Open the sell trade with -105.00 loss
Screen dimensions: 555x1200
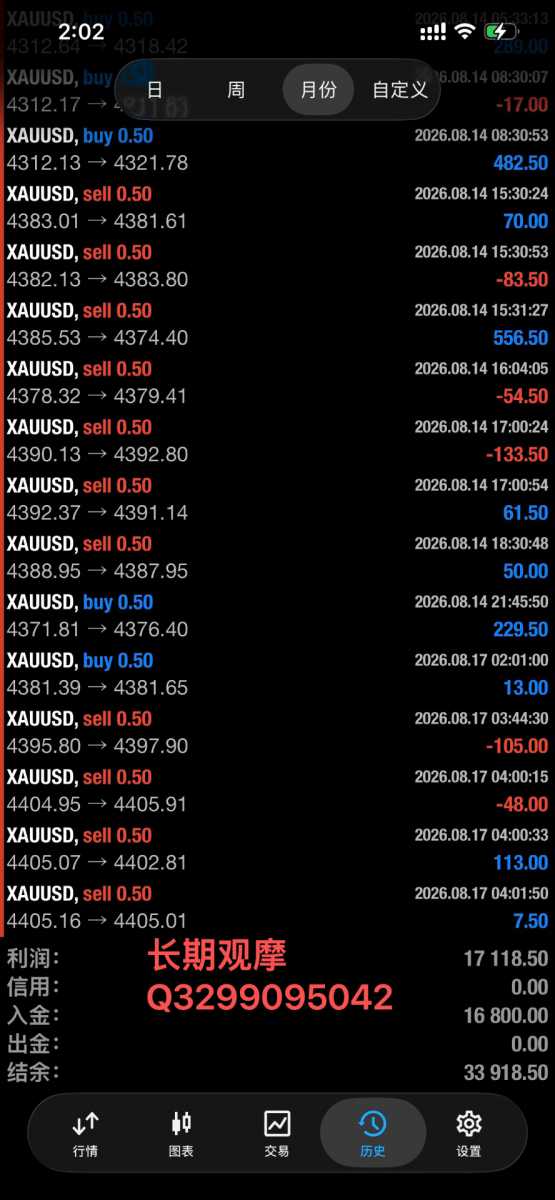click(x=277, y=732)
